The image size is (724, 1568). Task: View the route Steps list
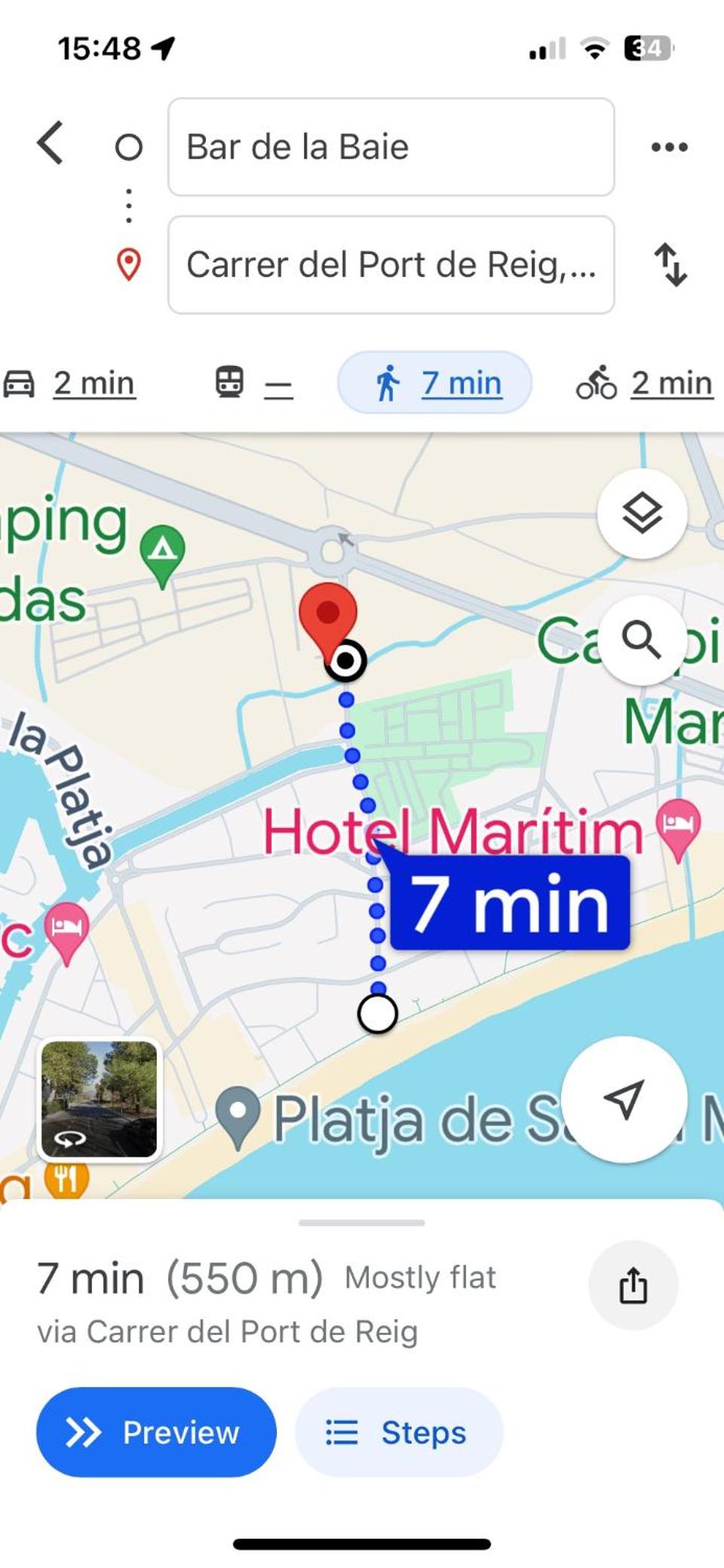pos(399,1432)
